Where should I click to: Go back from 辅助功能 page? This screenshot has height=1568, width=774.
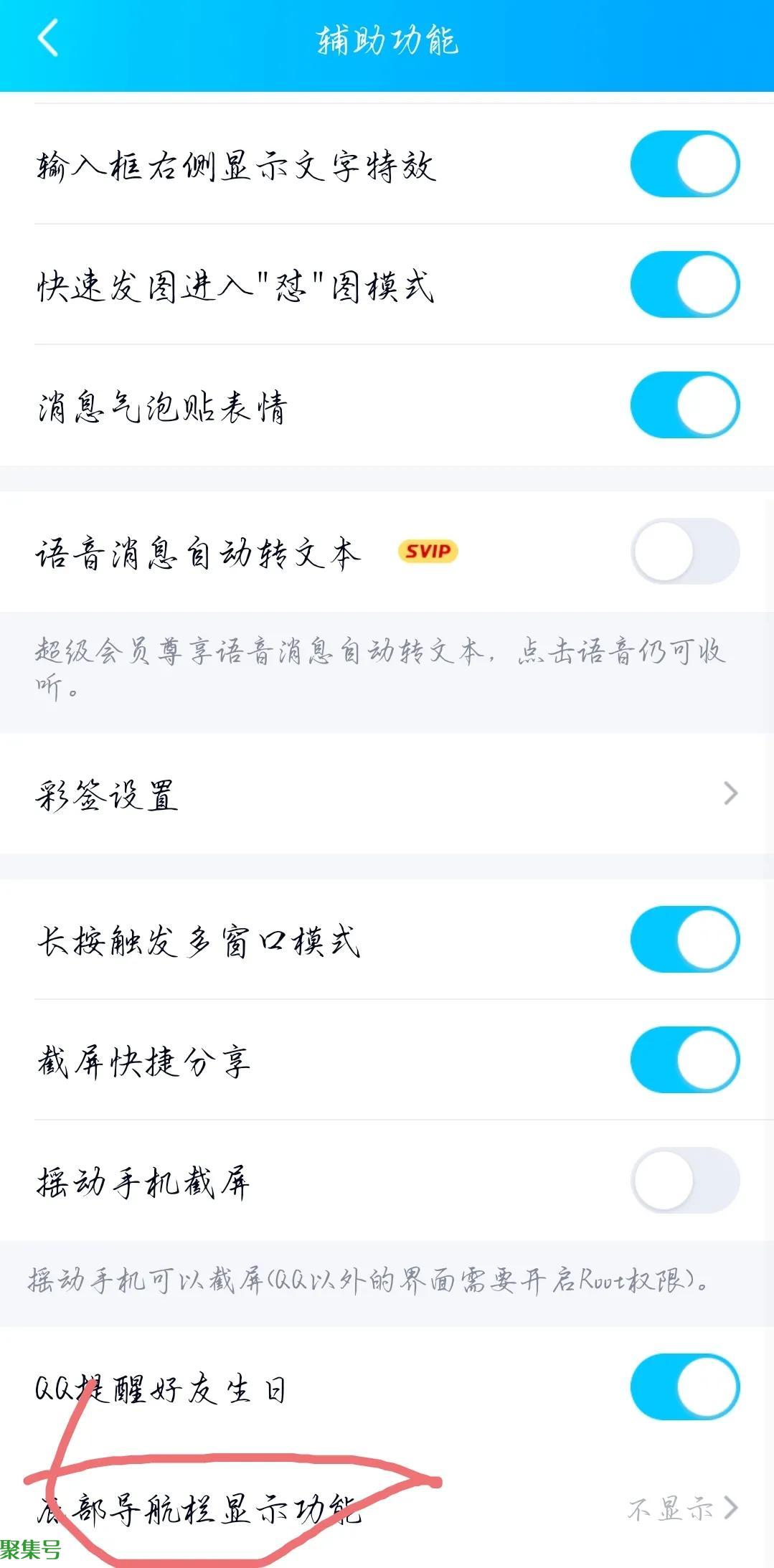pyautogui.click(x=47, y=39)
